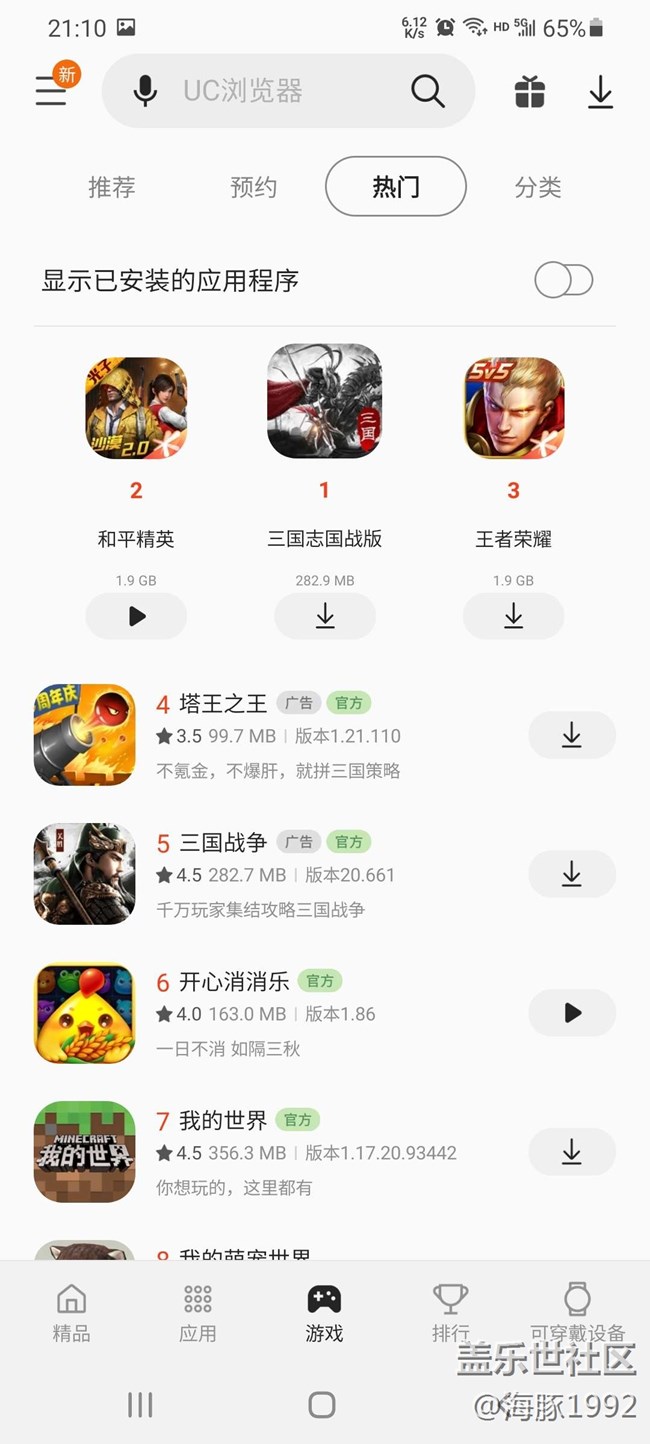Download 塔王之王
The image size is (650, 1444).
(x=571, y=736)
